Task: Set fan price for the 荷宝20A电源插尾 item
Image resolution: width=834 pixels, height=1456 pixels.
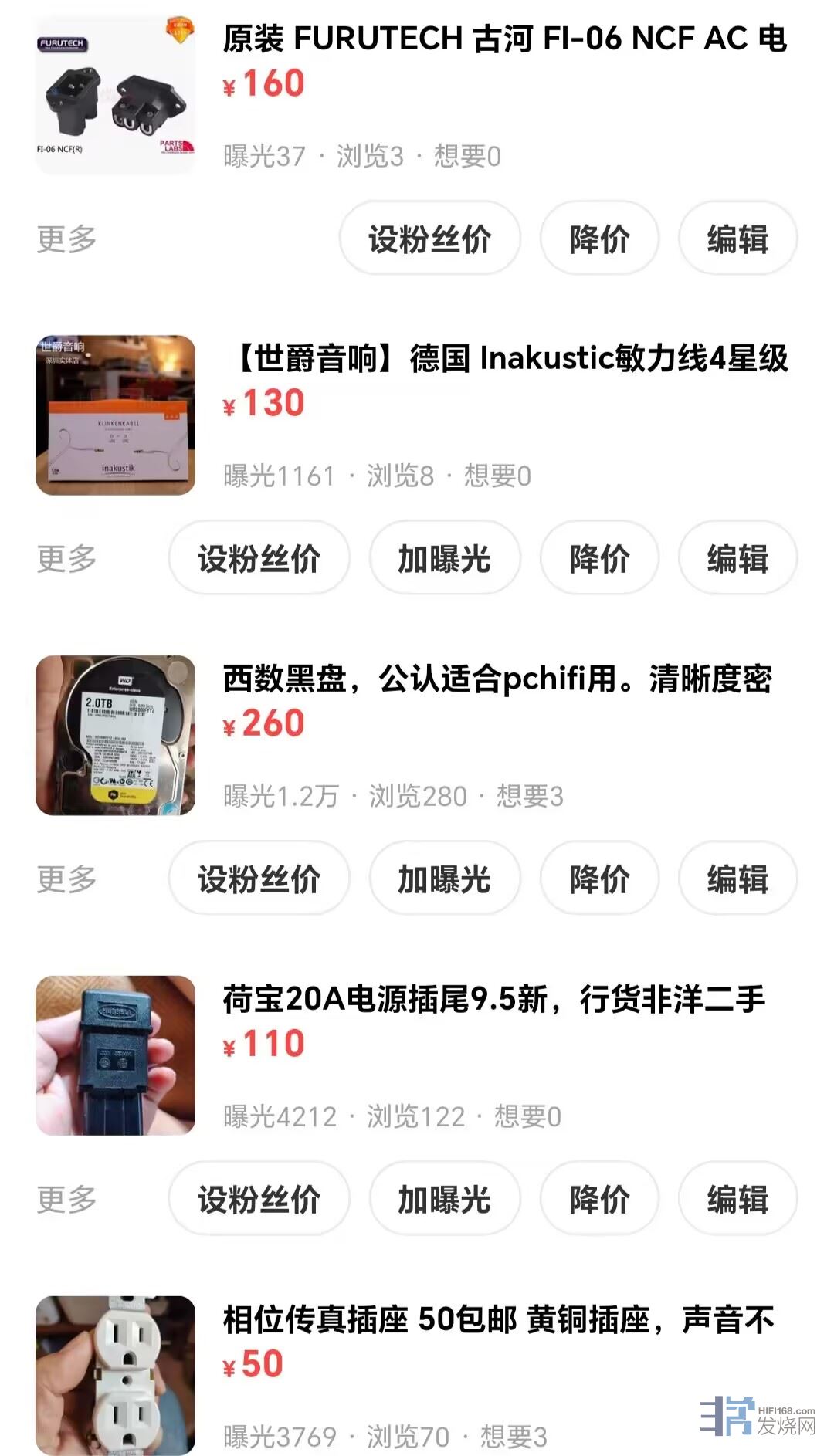Action: 259,1199
